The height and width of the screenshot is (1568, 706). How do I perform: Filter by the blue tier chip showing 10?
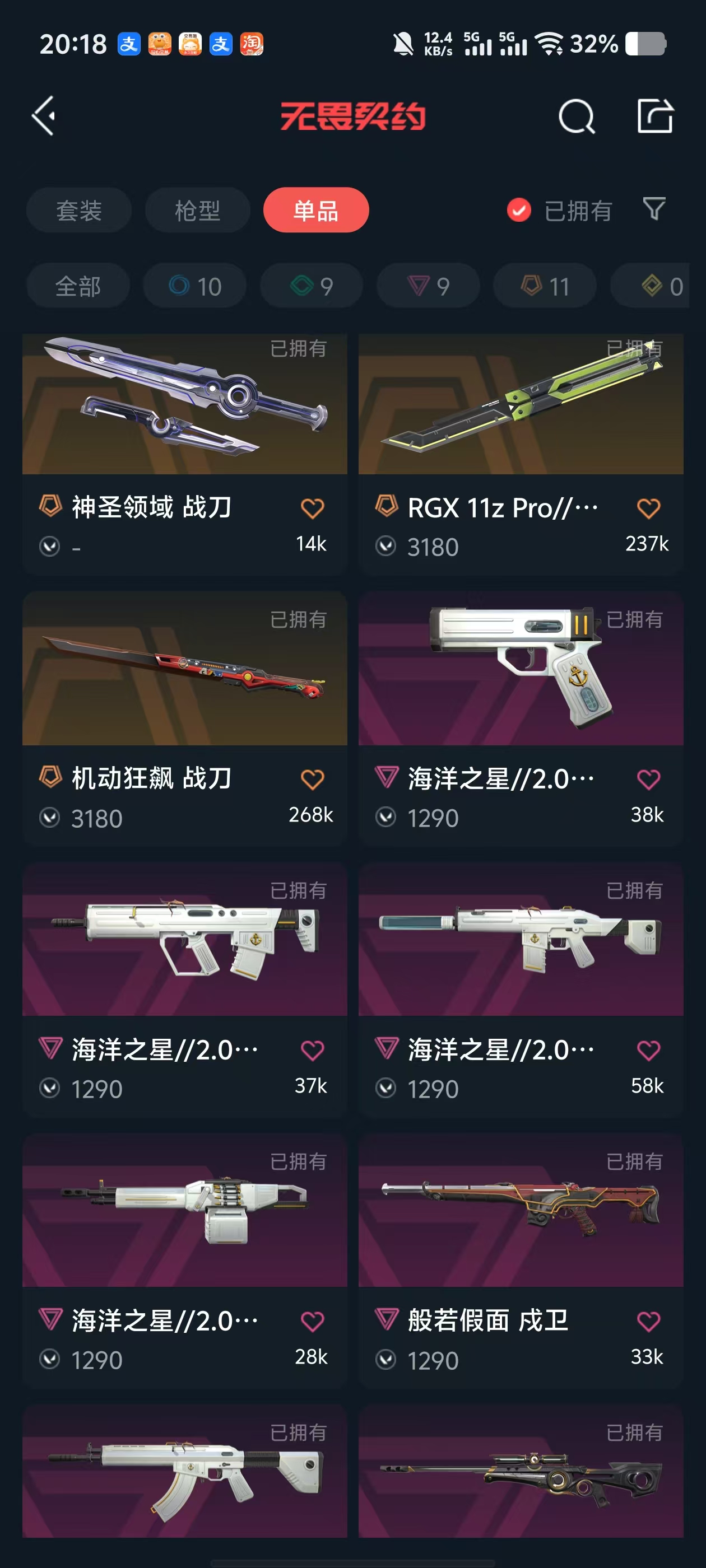point(195,286)
